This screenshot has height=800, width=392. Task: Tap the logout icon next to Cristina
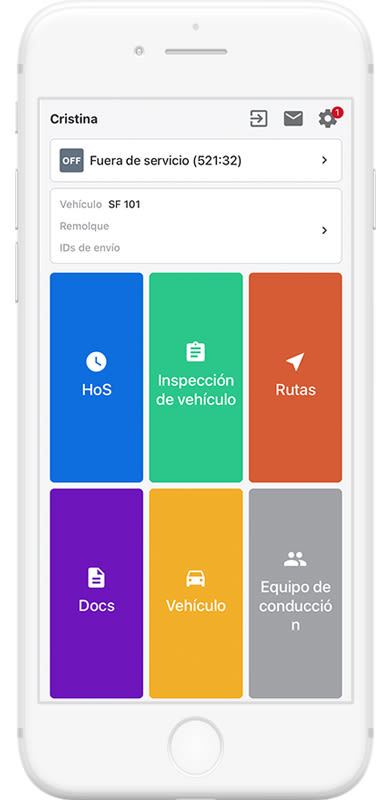(259, 119)
